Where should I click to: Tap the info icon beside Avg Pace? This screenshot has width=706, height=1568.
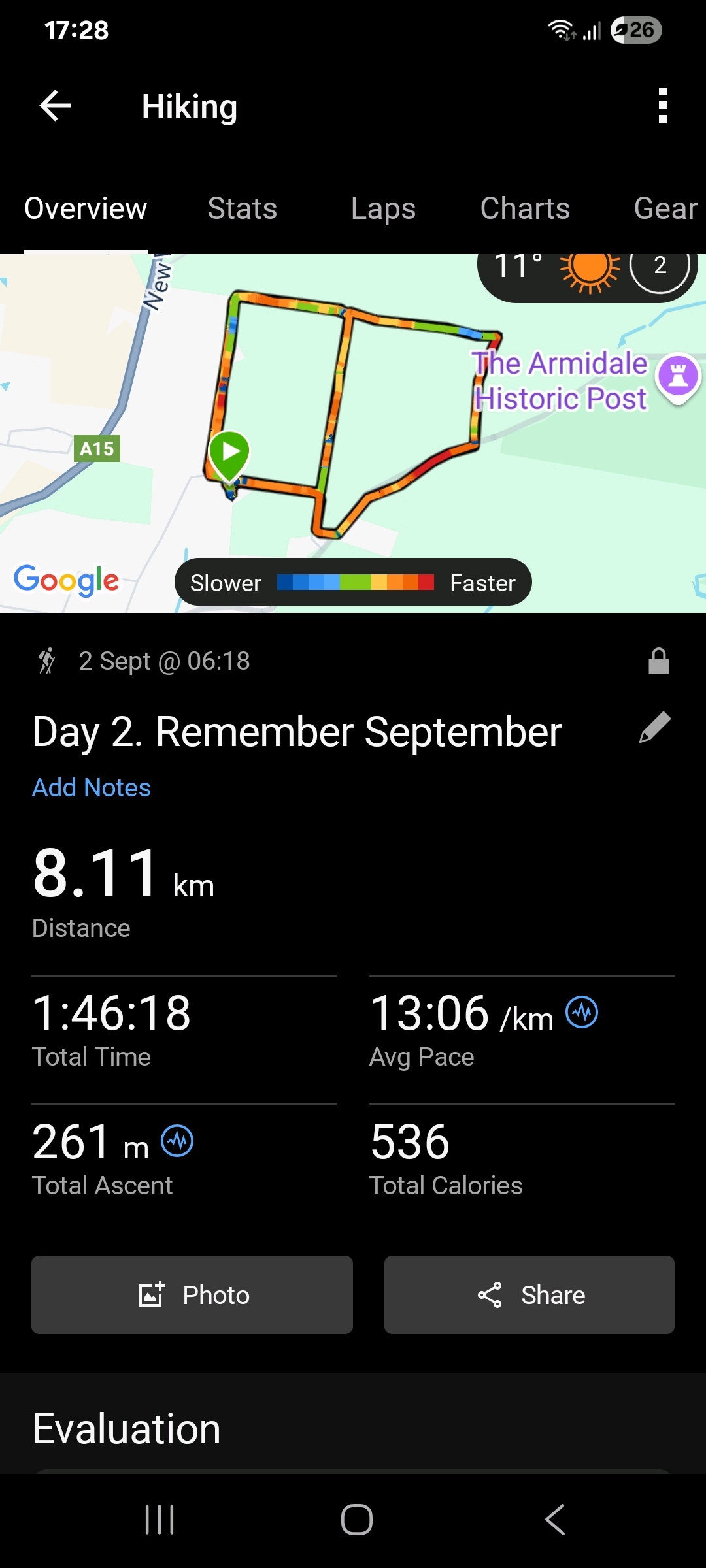pos(582,1013)
